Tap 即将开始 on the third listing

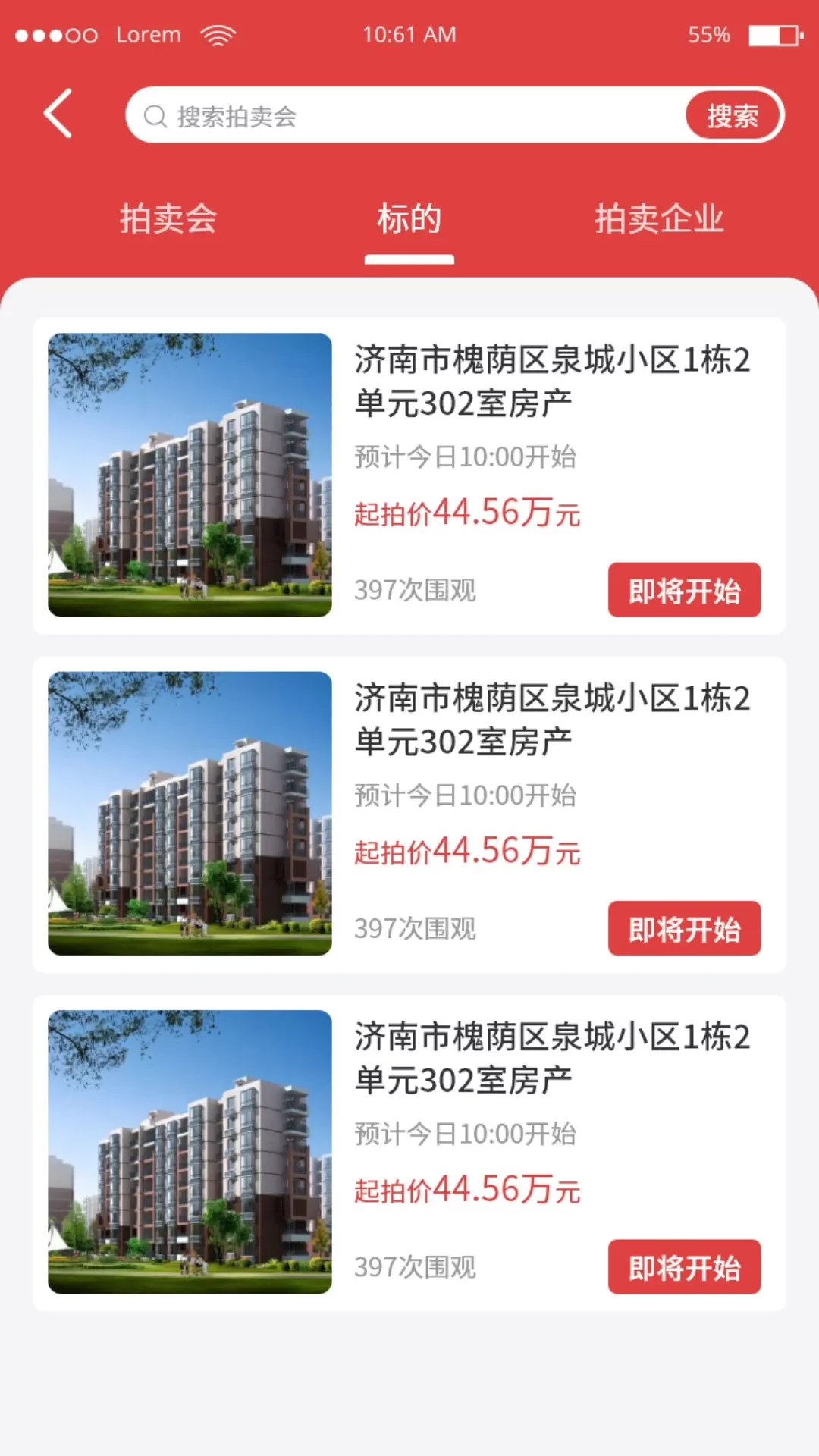[684, 1266]
